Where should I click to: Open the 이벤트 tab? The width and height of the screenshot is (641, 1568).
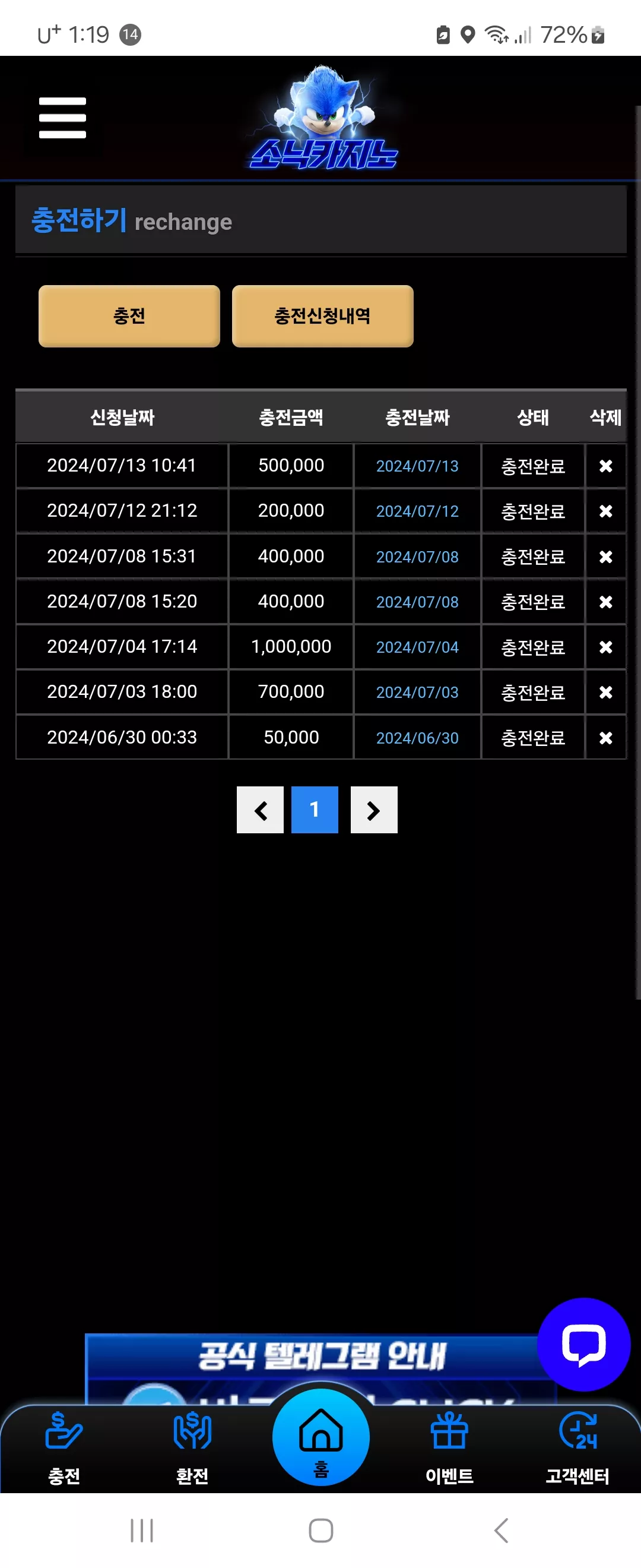pyautogui.click(x=449, y=1449)
